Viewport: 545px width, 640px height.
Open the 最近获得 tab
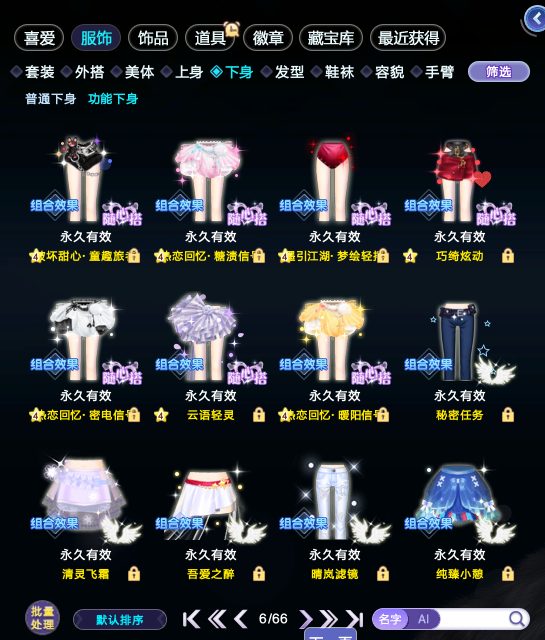click(x=408, y=38)
